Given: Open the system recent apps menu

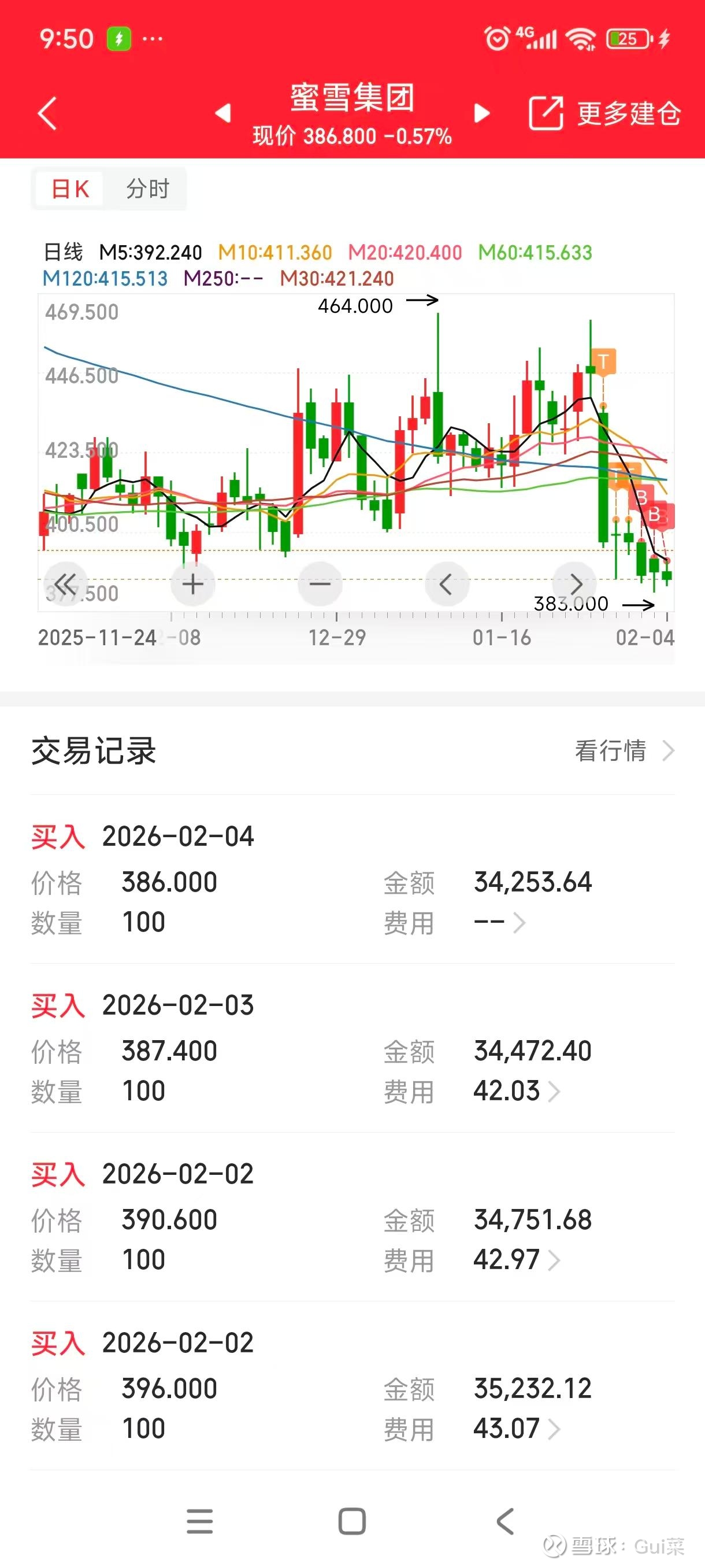Looking at the screenshot, I should pos(199,1521).
